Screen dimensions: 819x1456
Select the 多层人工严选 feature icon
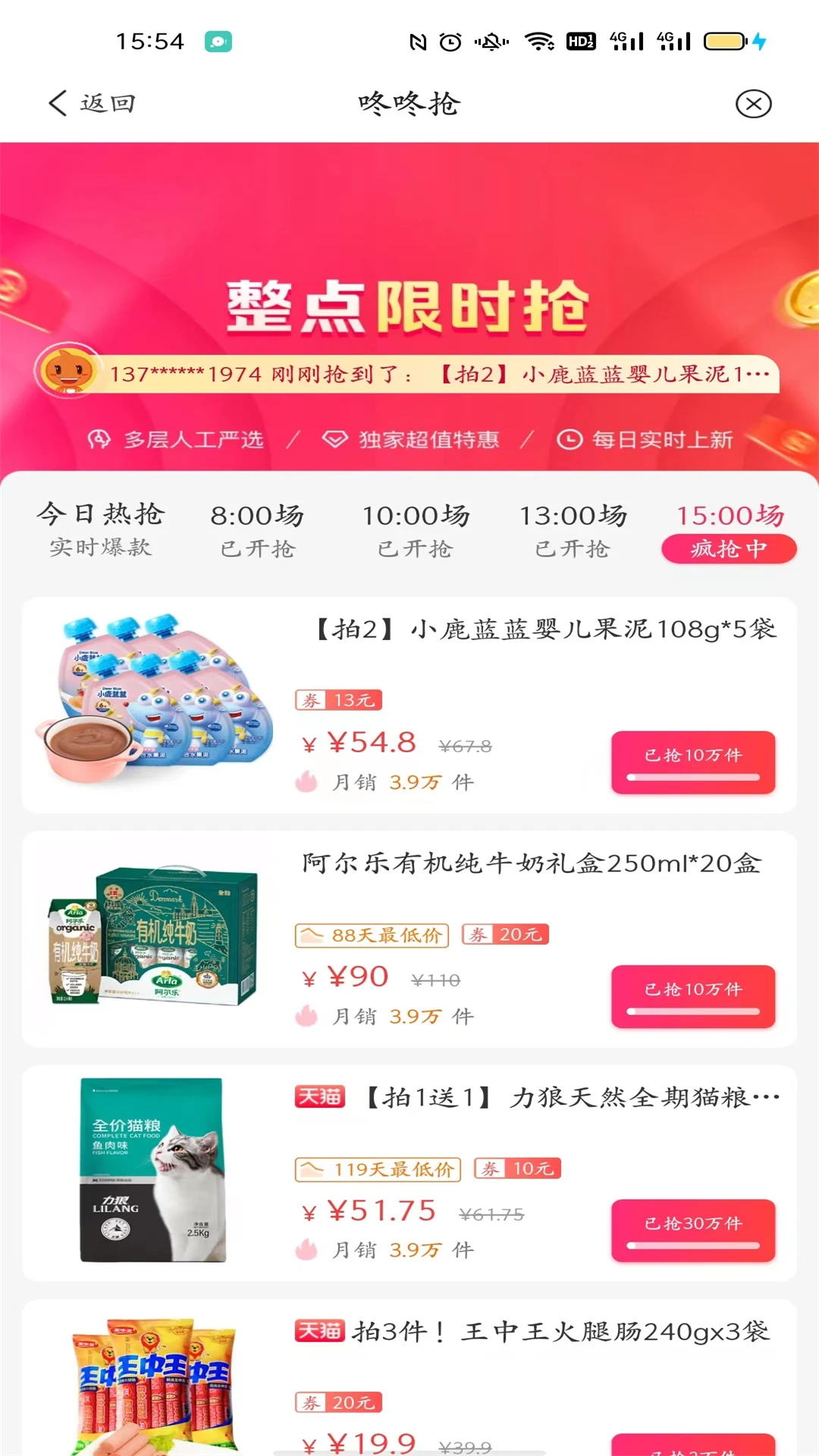[x=101, y=439]
